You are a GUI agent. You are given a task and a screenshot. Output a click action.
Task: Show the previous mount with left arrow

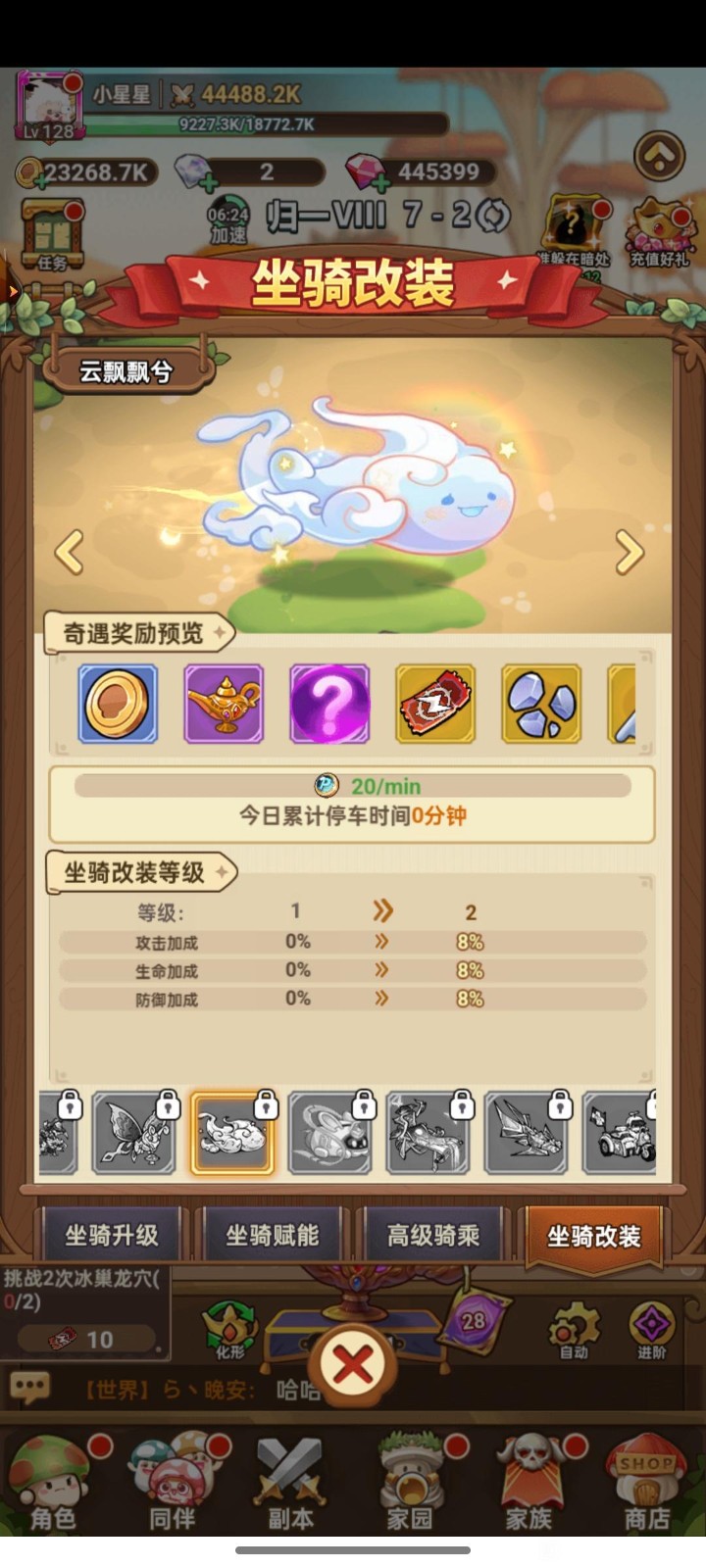(69, 552)
